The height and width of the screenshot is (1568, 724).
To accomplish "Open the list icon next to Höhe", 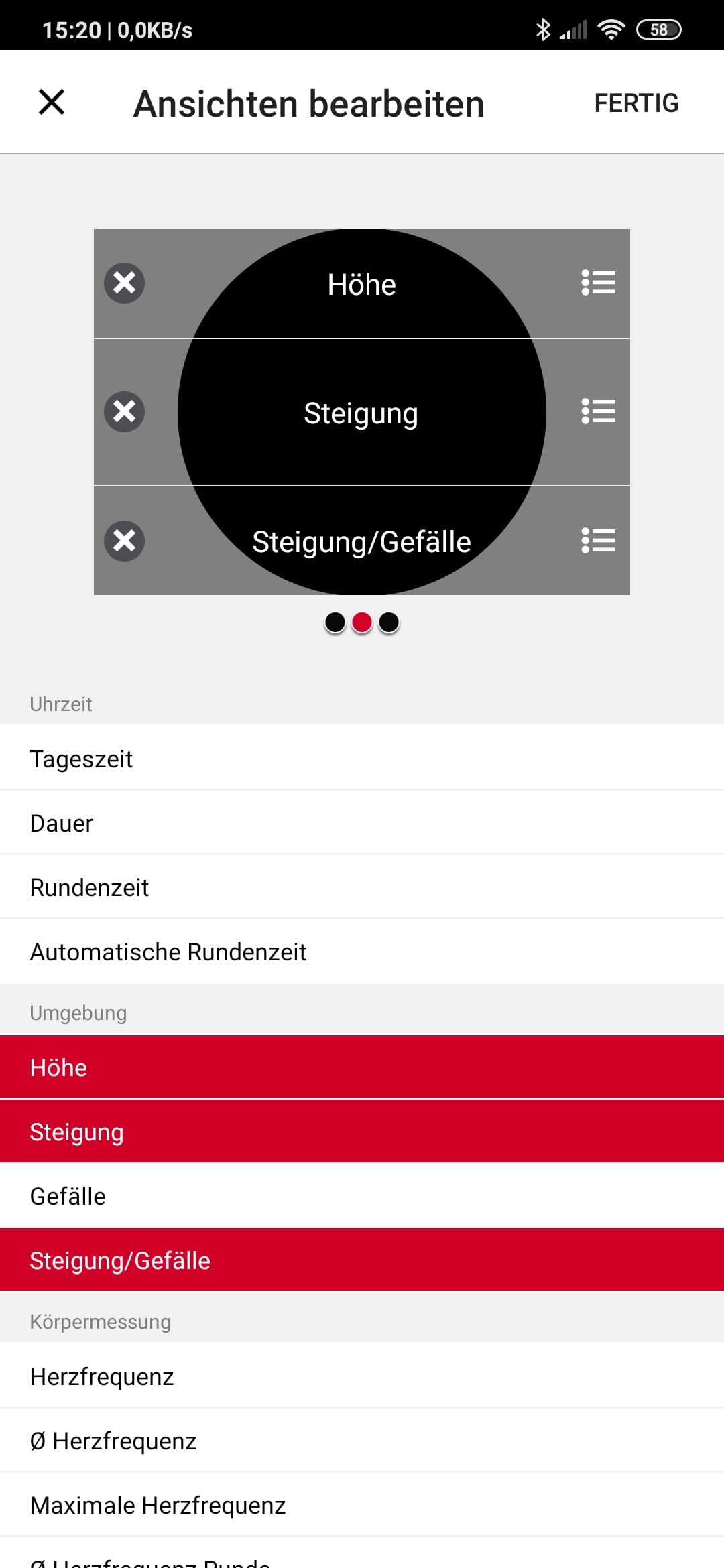I will (x=598, y=283).
